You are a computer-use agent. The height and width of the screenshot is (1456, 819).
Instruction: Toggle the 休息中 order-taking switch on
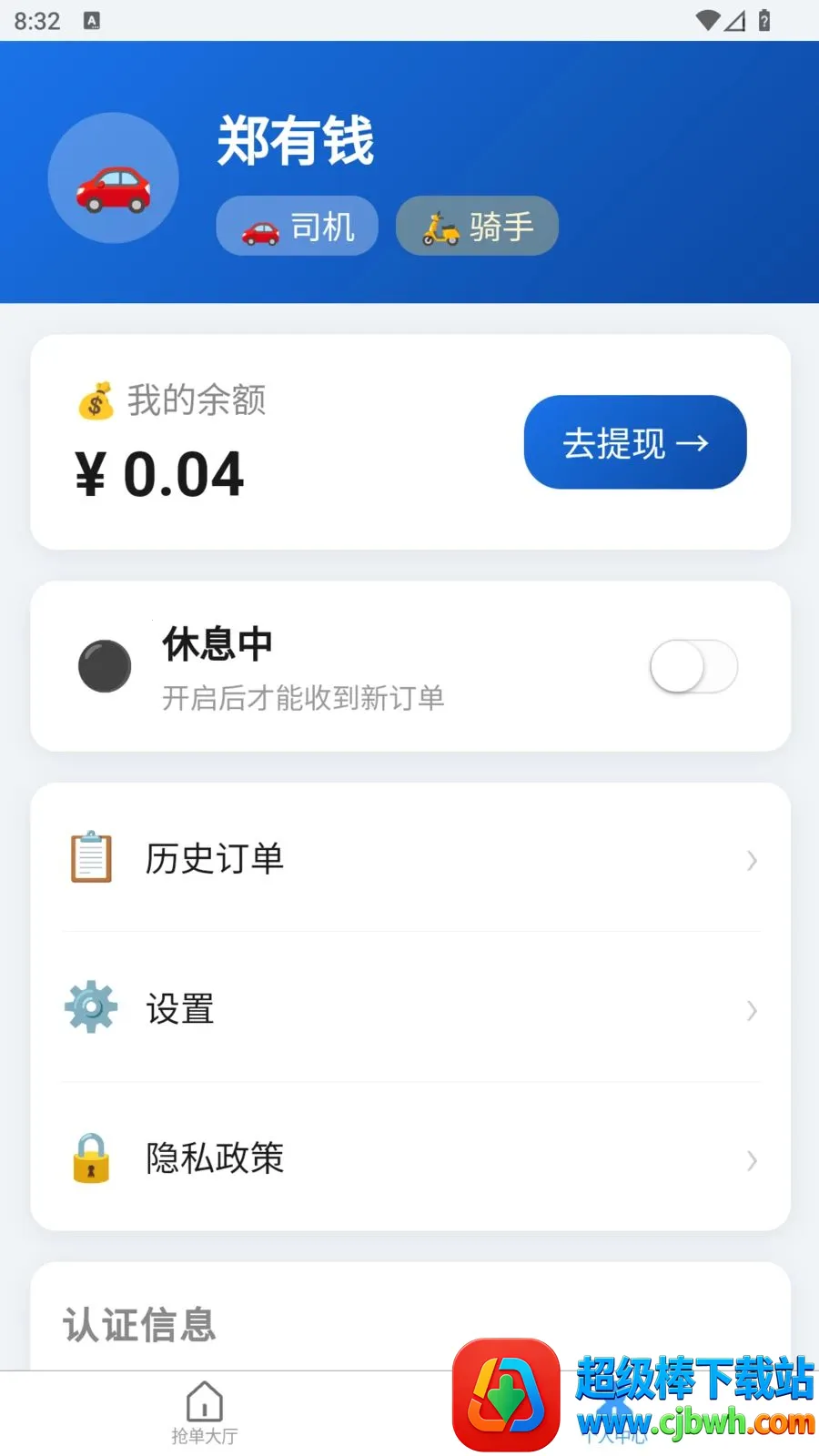coord(693,666)
